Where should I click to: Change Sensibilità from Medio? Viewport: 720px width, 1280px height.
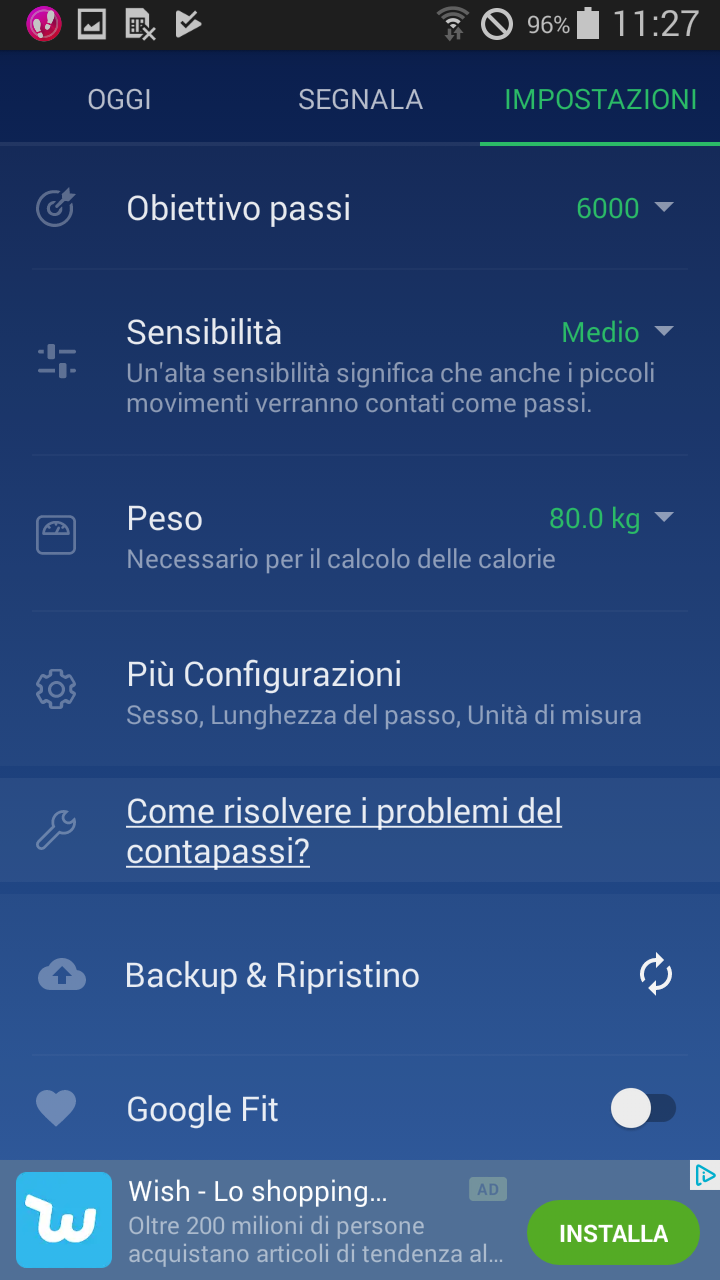pyautogui.click(x=617, y=332)
